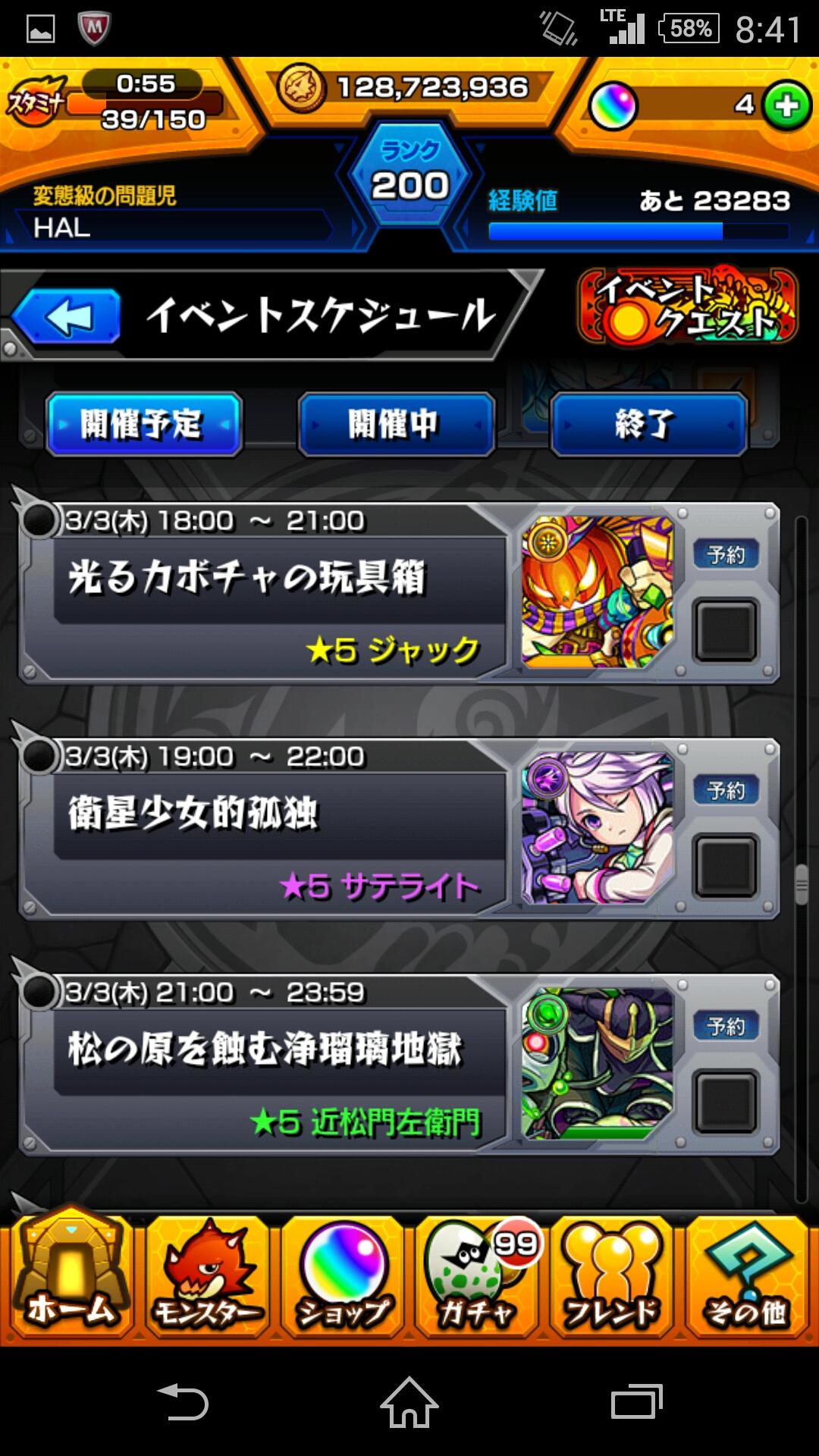Tap the Android home button

pos(409,1402)
